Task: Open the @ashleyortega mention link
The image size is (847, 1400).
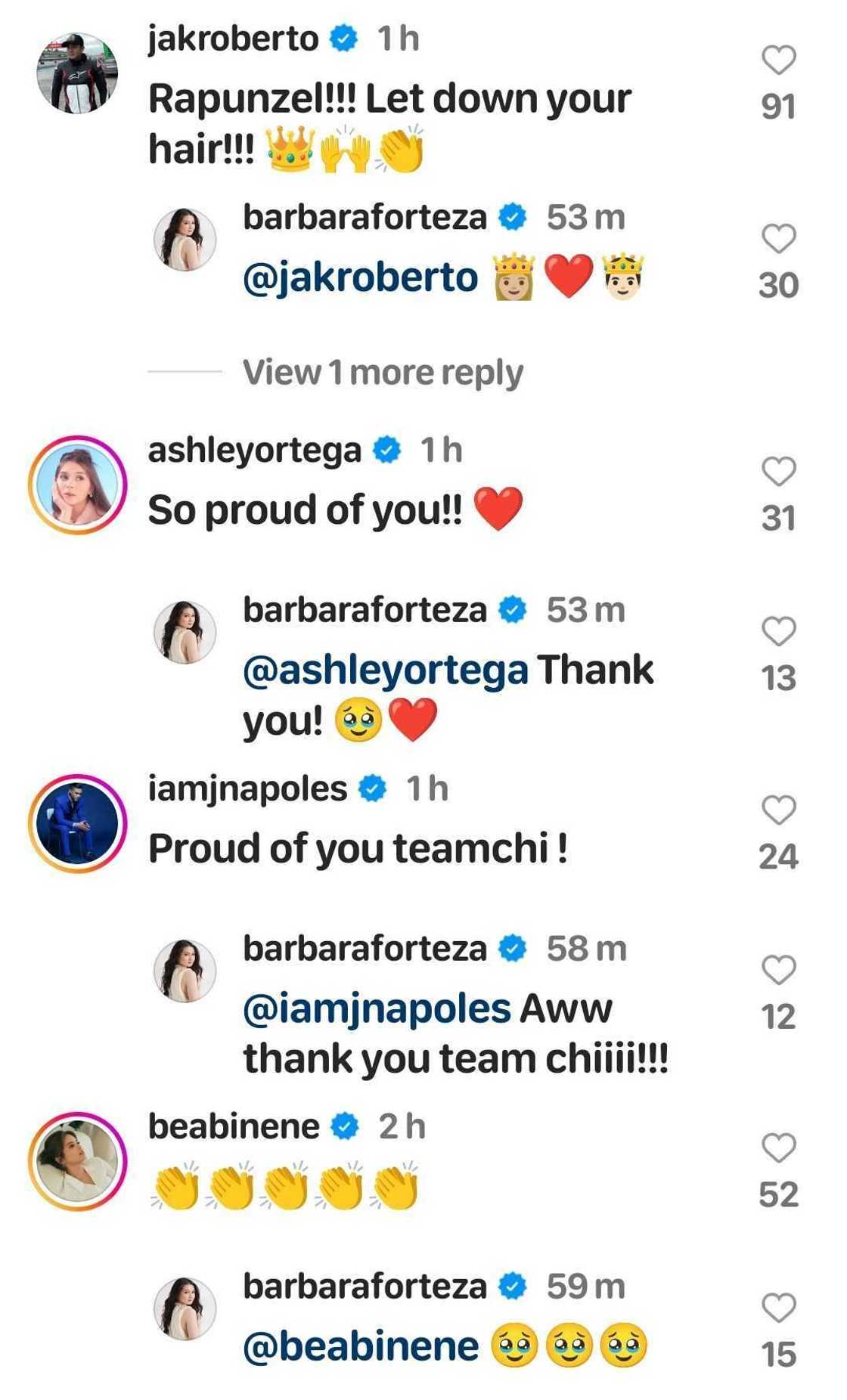Action: pos(385,671)
